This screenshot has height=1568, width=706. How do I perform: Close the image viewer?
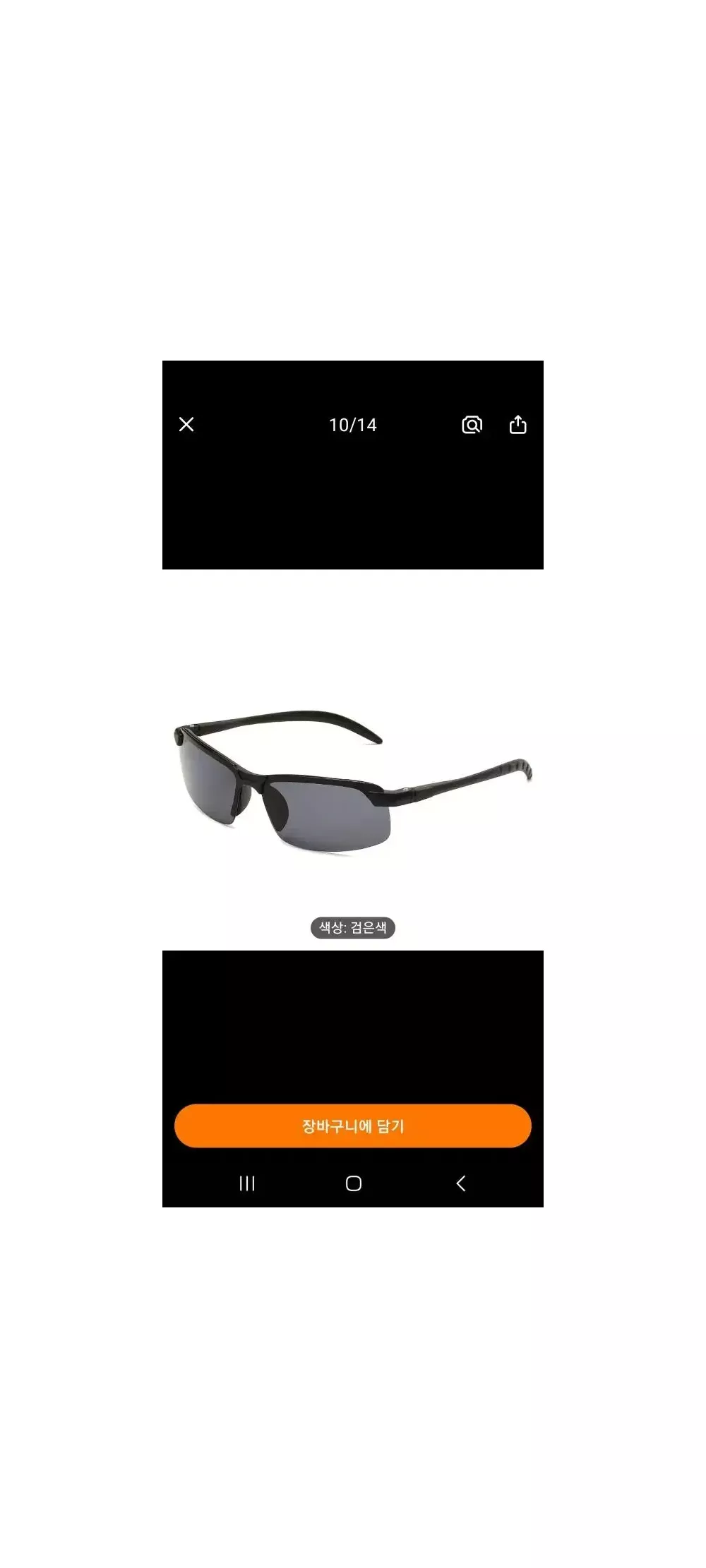(186, 424)
